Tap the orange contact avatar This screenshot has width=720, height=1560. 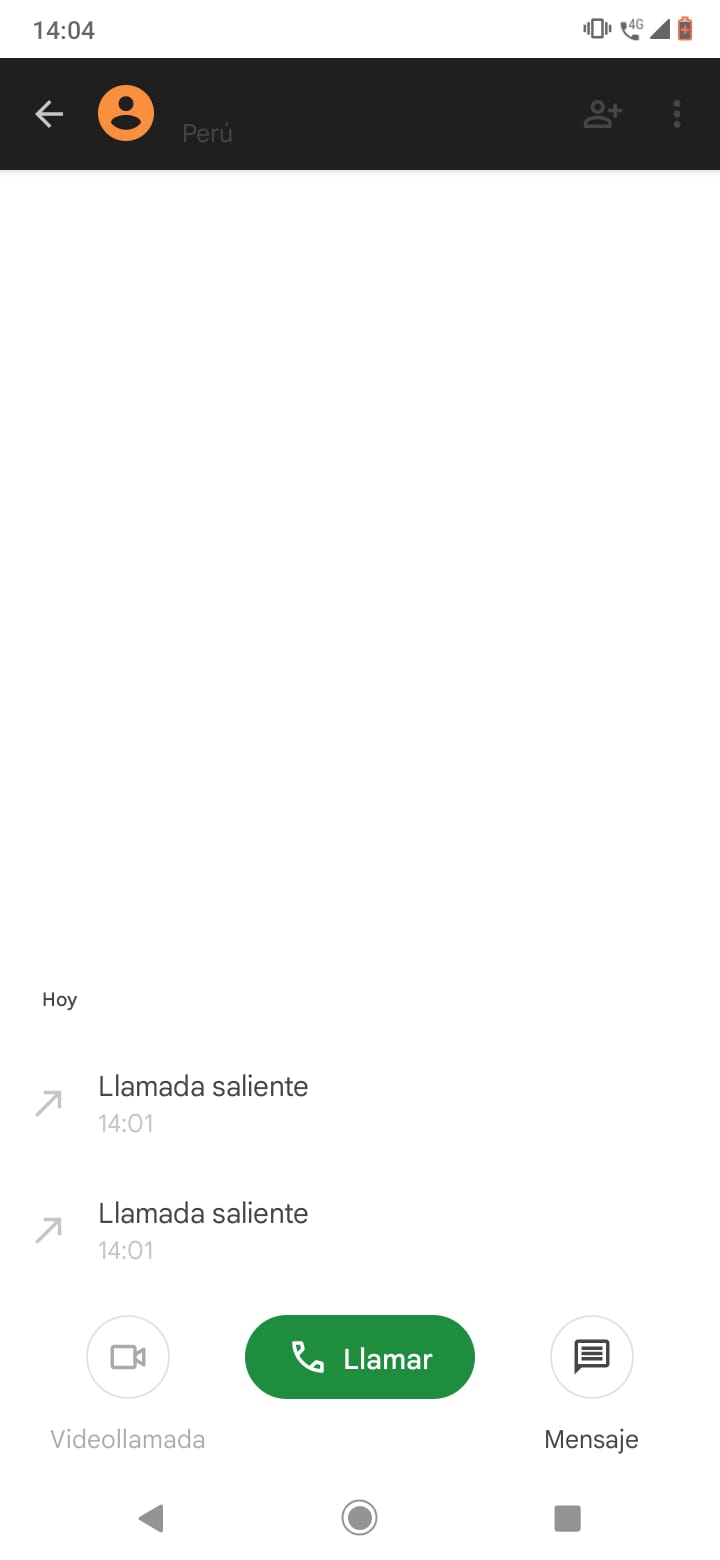point(126,113)
